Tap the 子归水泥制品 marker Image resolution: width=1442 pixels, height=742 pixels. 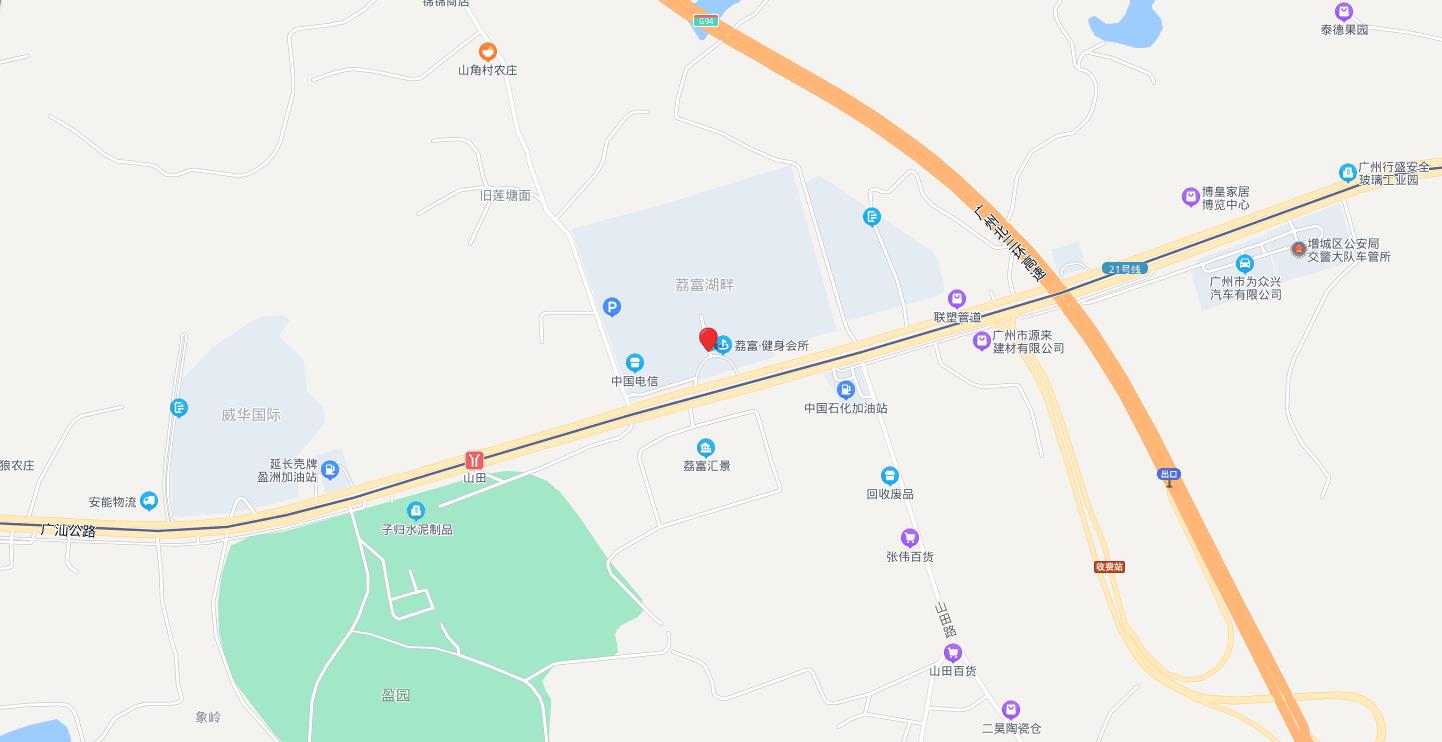click(416, 511)
